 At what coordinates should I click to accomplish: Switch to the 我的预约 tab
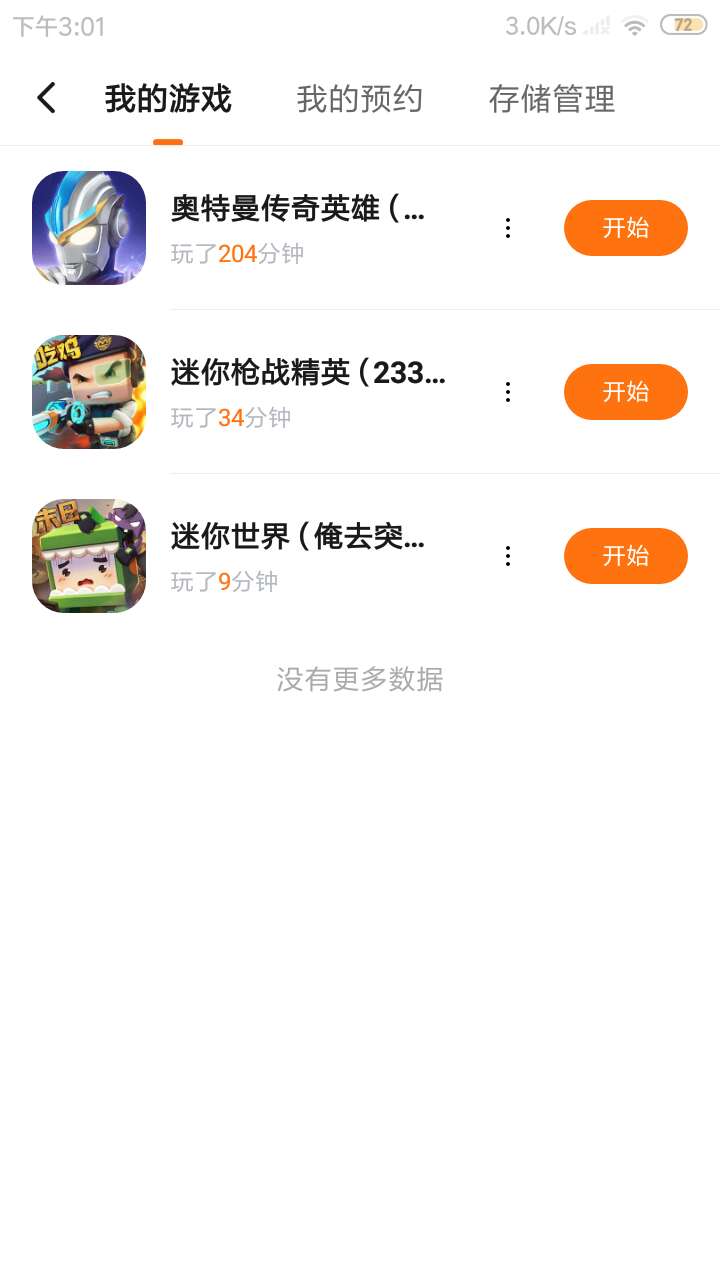click(x=359, y=99)
